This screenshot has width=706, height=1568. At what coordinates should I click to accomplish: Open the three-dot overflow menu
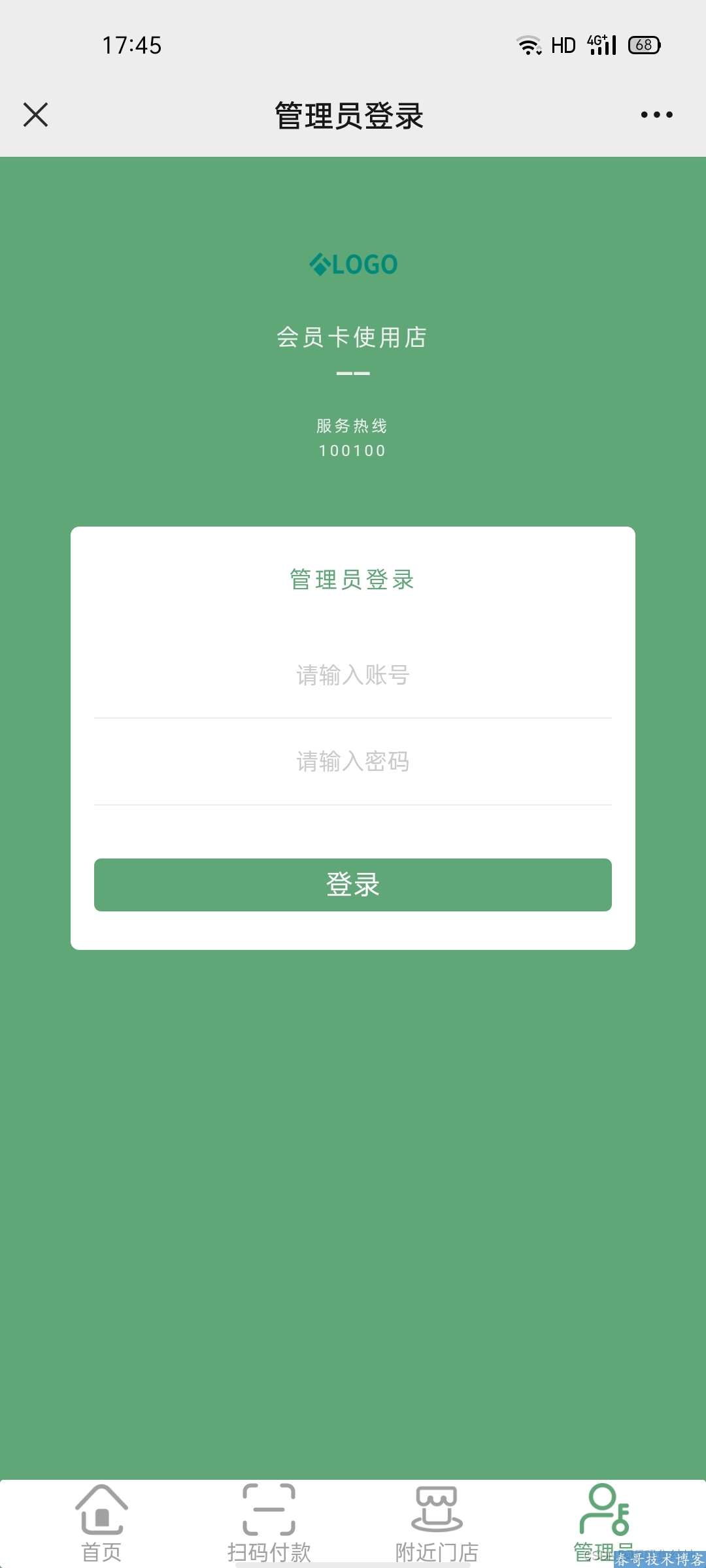pos(656,115)
